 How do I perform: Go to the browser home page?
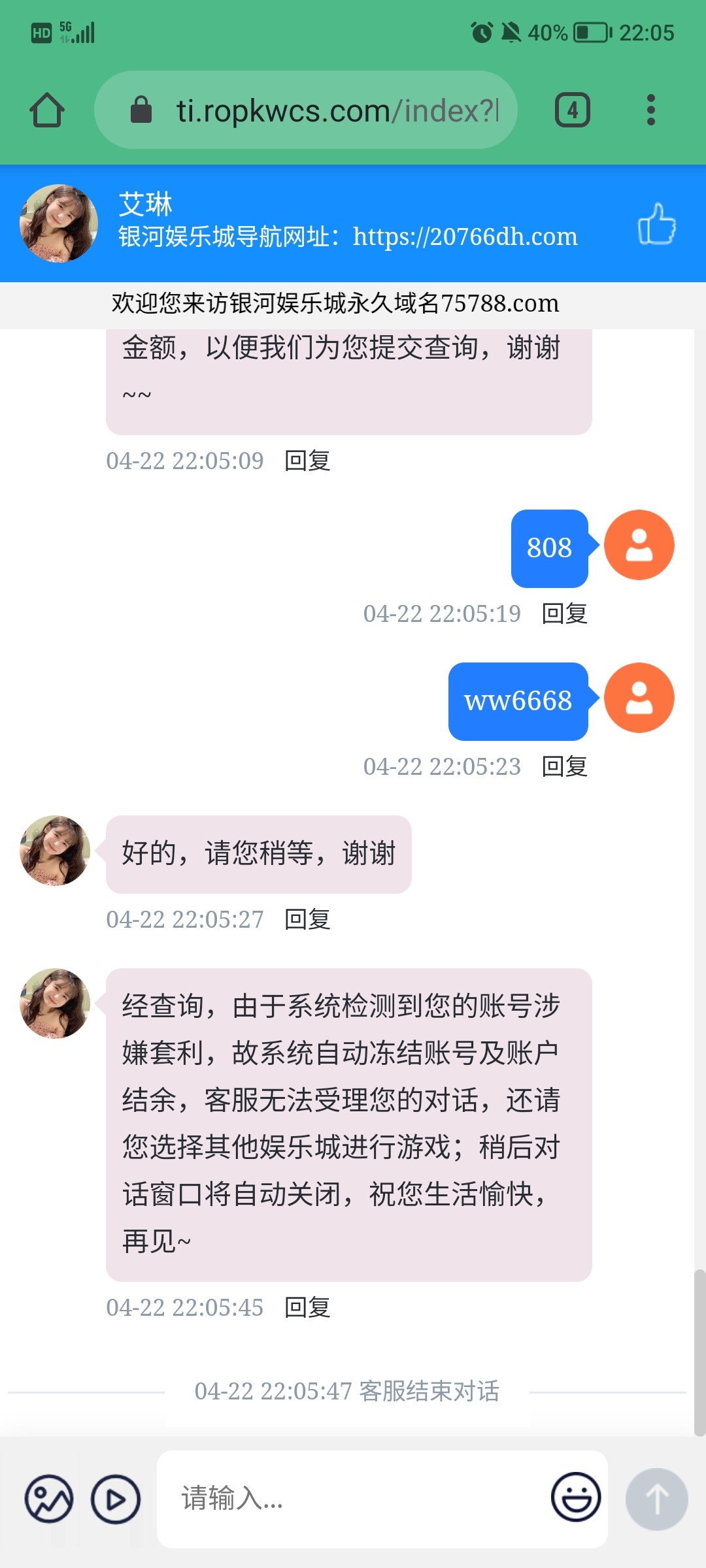tap(47, 110)
